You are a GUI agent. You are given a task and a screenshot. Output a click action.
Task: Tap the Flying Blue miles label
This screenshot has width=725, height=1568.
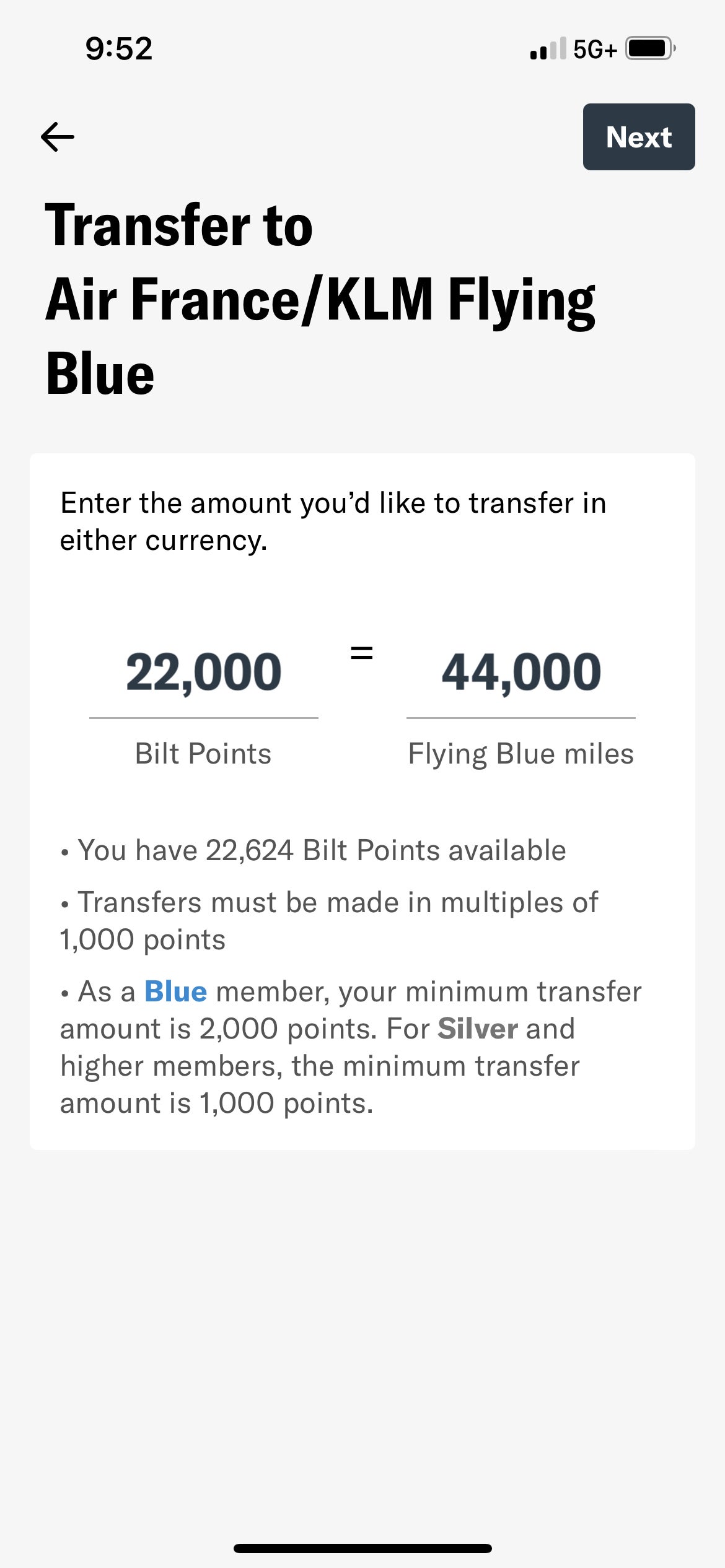[521, 753]
